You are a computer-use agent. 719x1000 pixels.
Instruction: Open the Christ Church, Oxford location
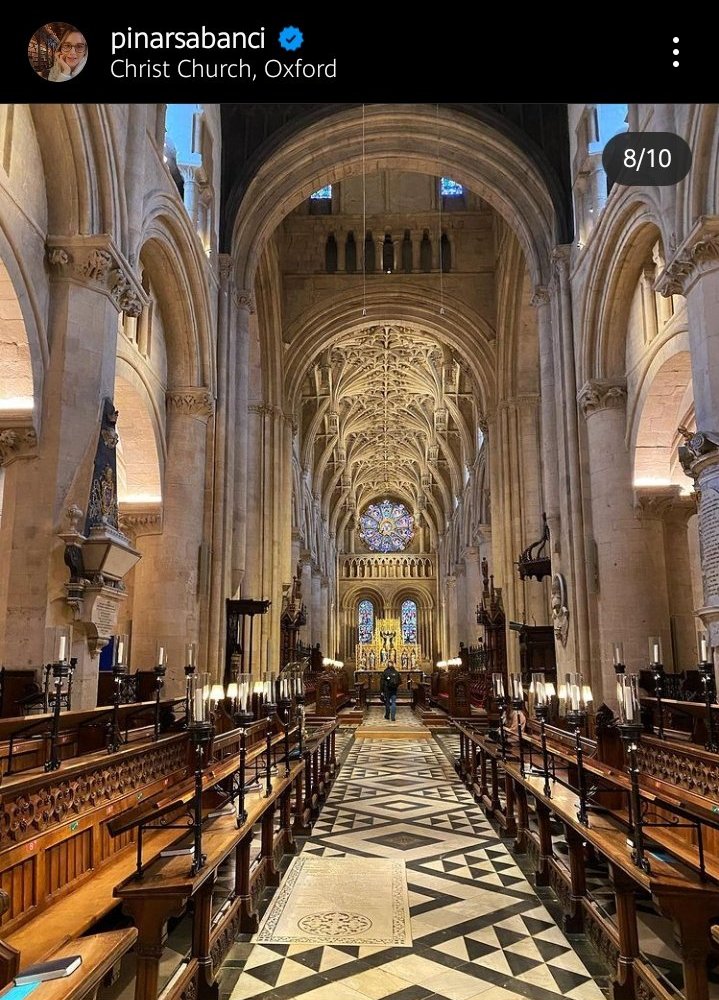point(223,69)
